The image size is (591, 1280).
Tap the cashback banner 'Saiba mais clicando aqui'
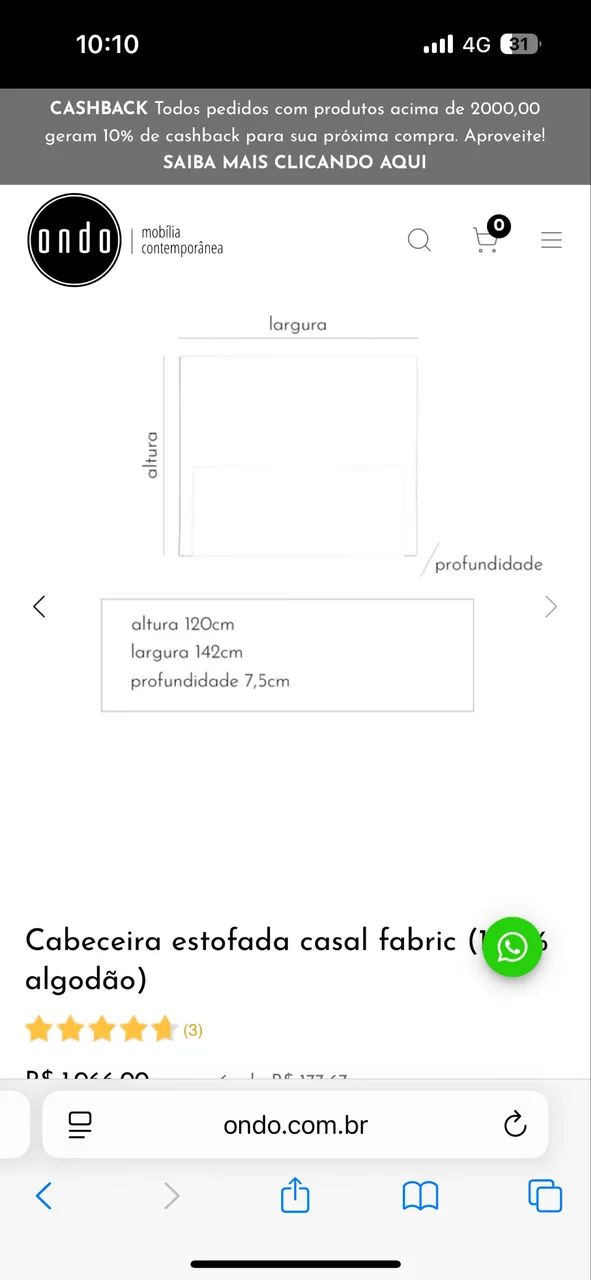(295, 162)
